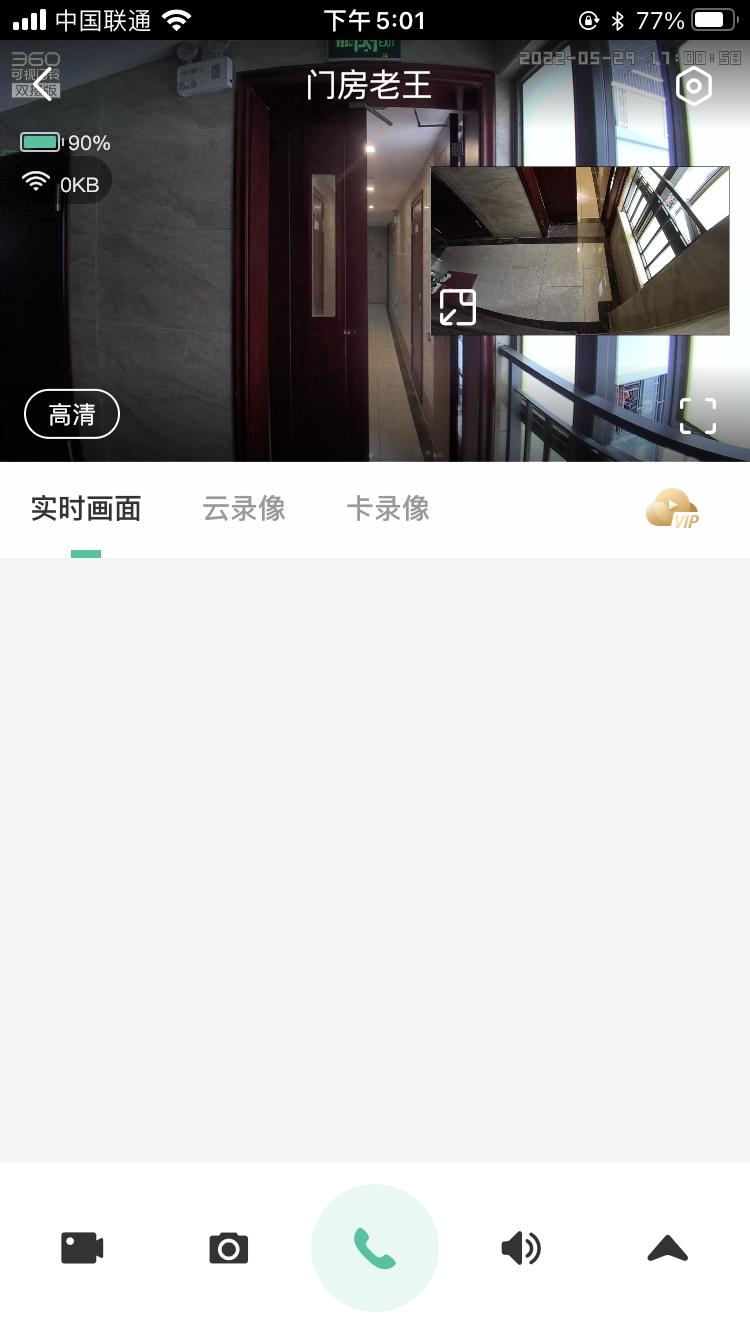
Task: Tap the doorbell battery indicator showing 90%
Action: click(x=64, y=142)
